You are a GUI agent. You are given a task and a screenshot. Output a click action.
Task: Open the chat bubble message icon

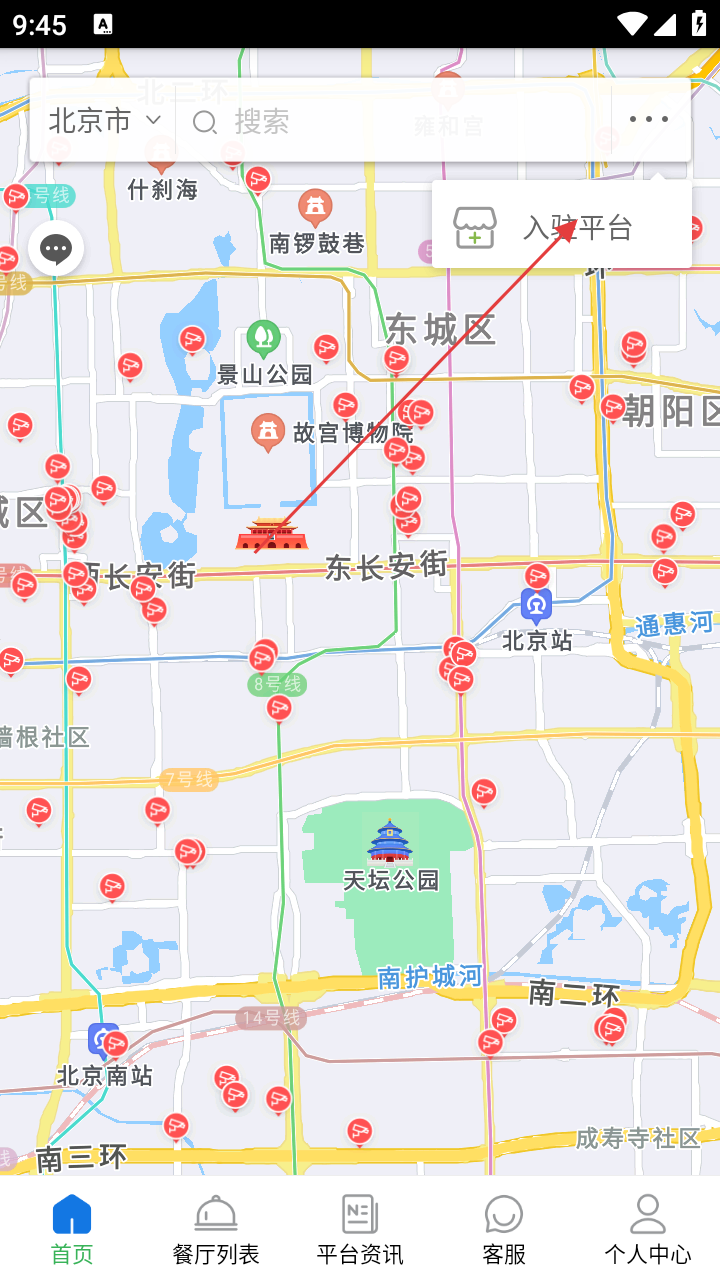[x=56, y=248]
